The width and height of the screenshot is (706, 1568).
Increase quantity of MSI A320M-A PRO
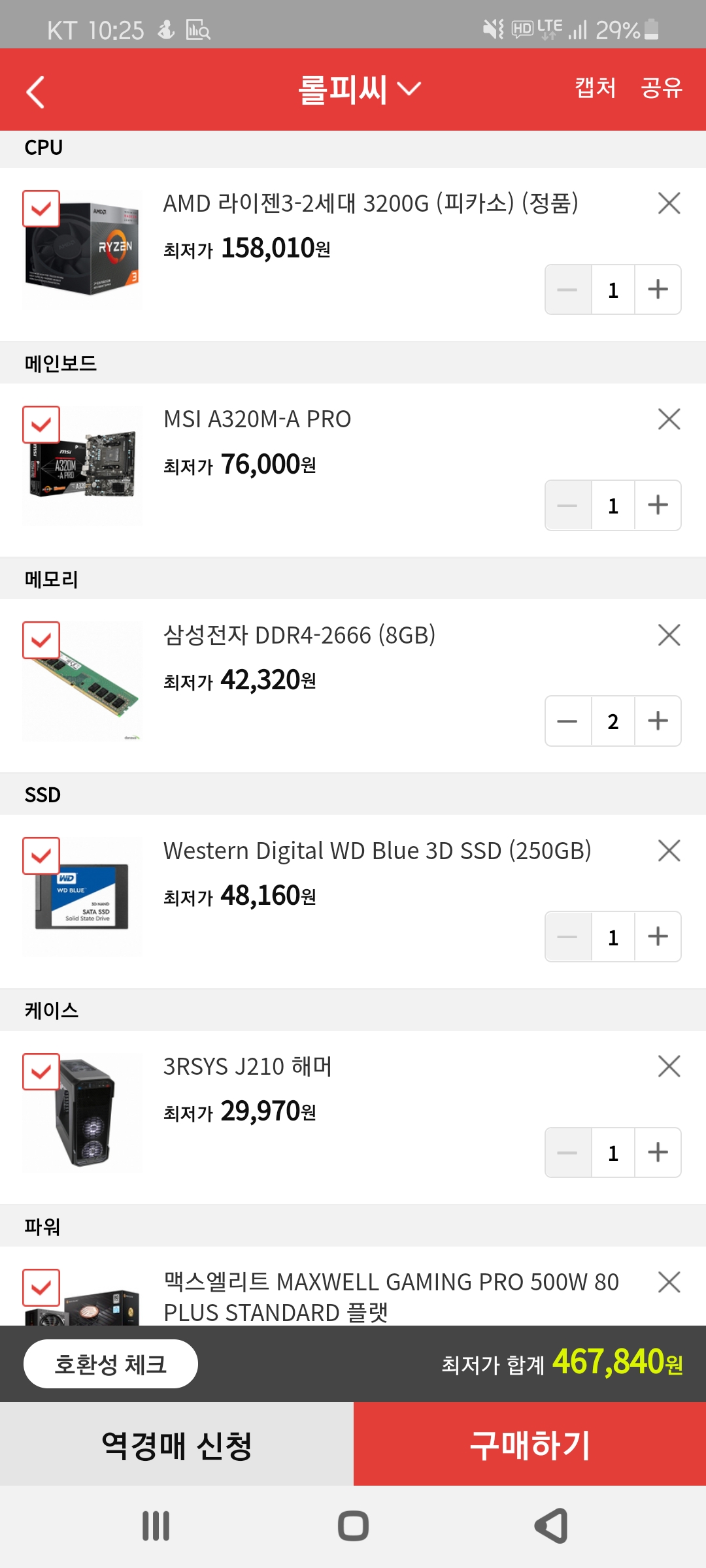tap(658, 505)
